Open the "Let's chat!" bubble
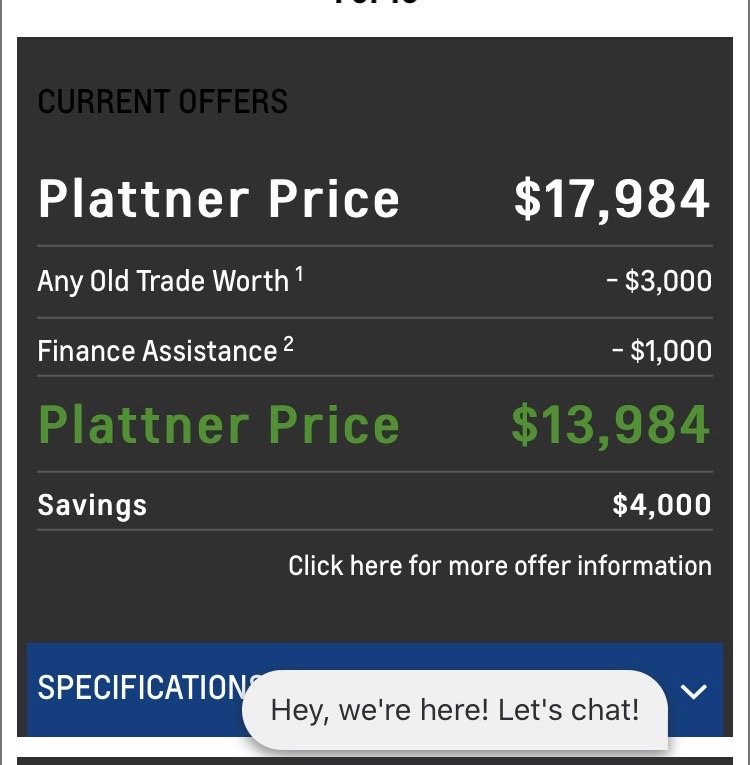The width and height of the screenshot is (750, 765). (455, 711)
